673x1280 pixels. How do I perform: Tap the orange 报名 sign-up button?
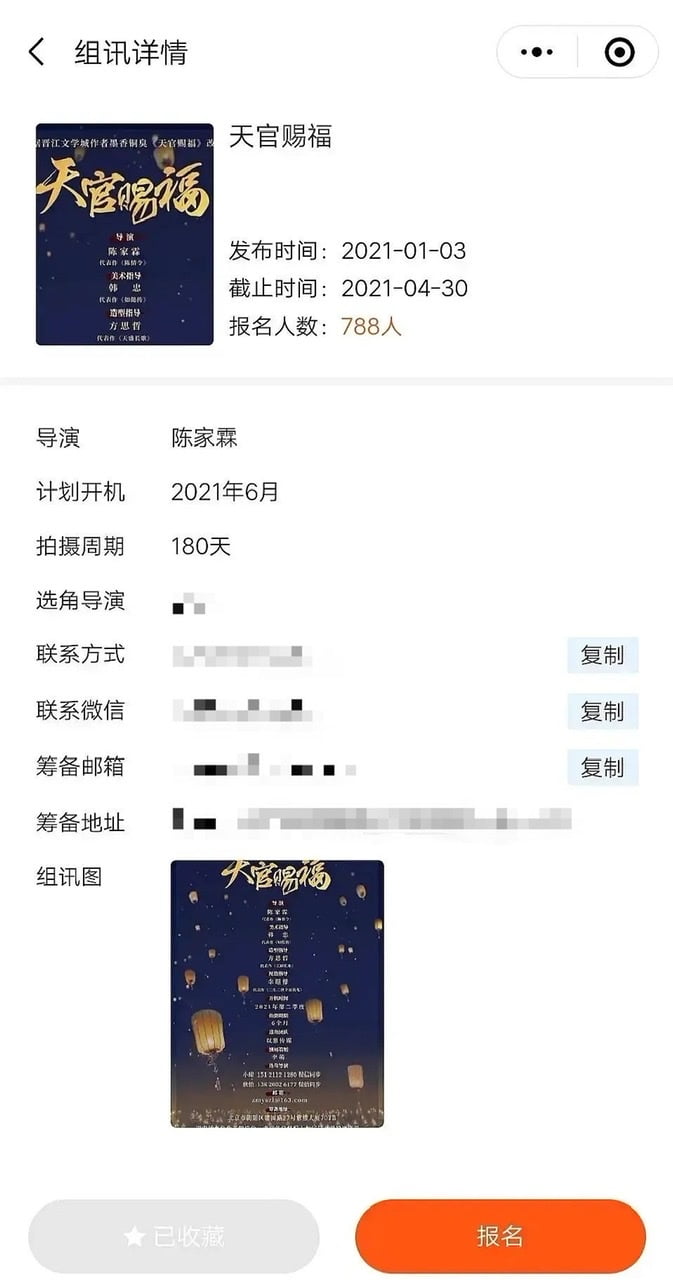(500, 1236)
